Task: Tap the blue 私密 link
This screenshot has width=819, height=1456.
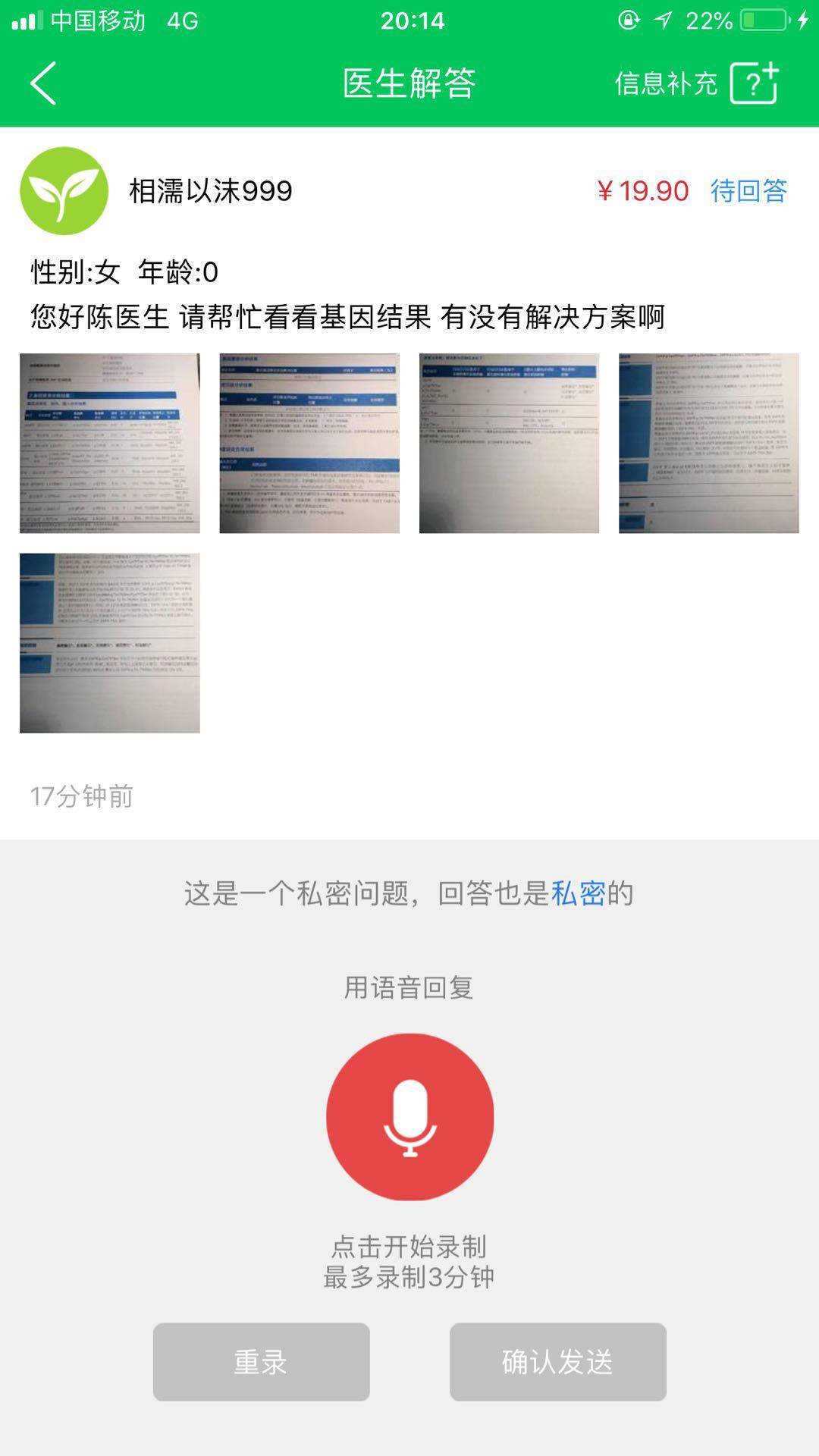Action: click(577, 893)
